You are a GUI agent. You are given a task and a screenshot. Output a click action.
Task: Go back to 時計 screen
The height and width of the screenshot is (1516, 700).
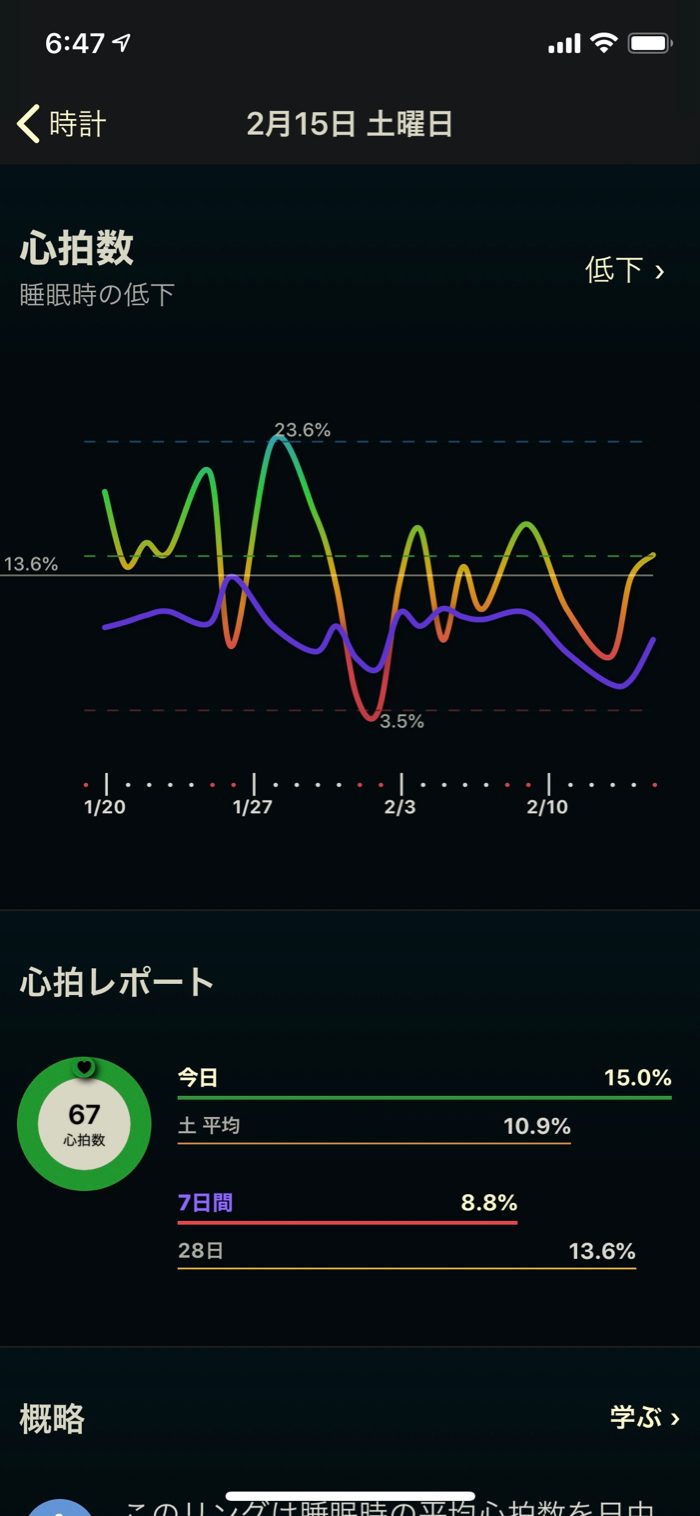coord(62,124)
